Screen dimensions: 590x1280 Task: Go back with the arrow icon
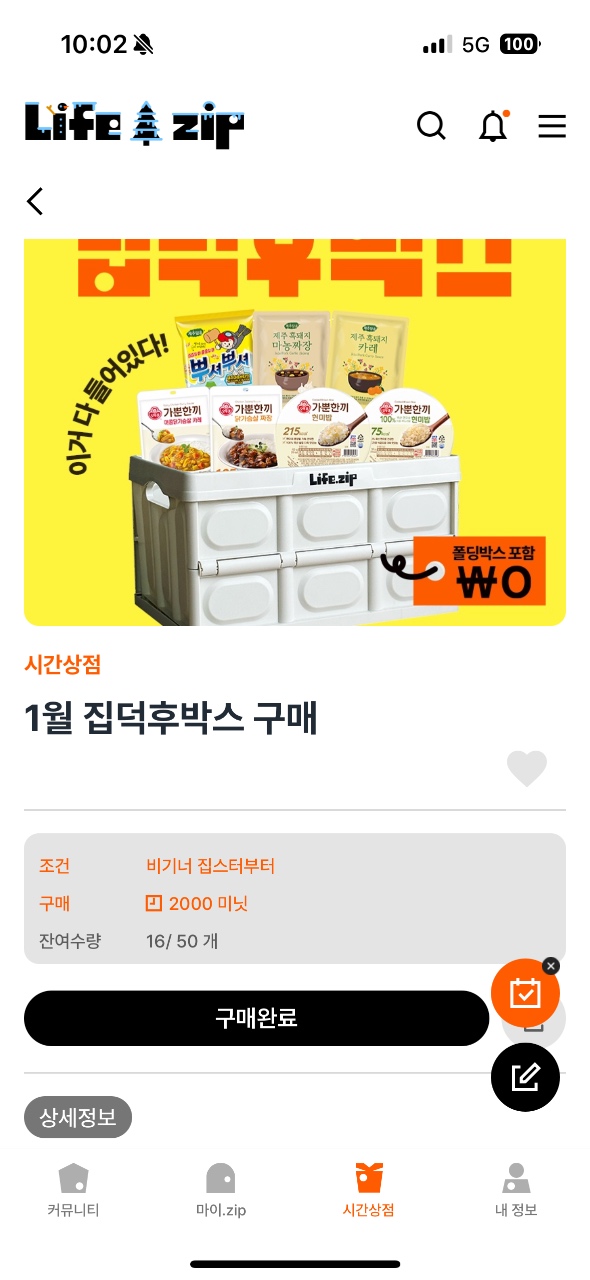35,201
